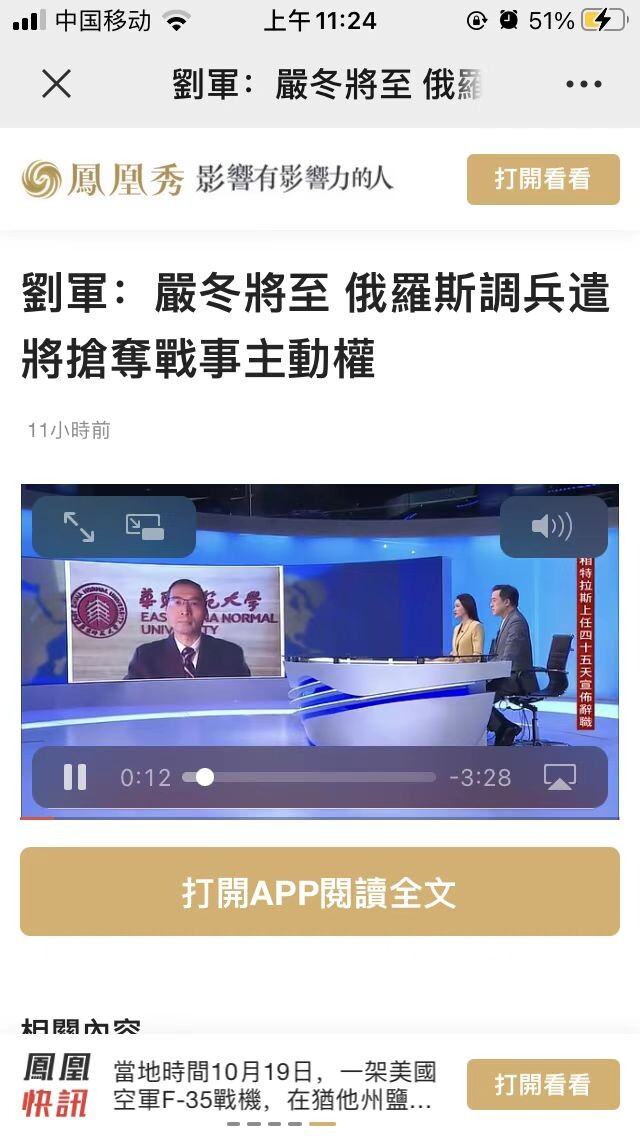Mute the video sound

553,527
